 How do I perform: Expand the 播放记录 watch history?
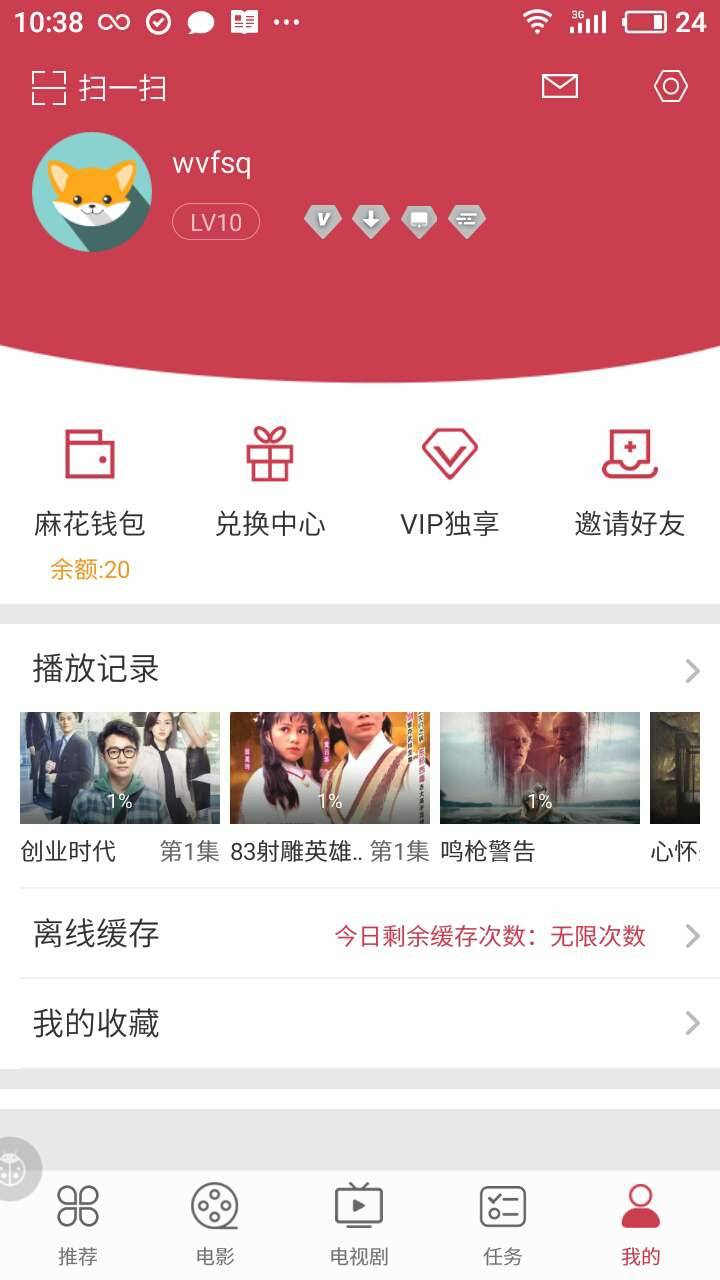point(360,669)
